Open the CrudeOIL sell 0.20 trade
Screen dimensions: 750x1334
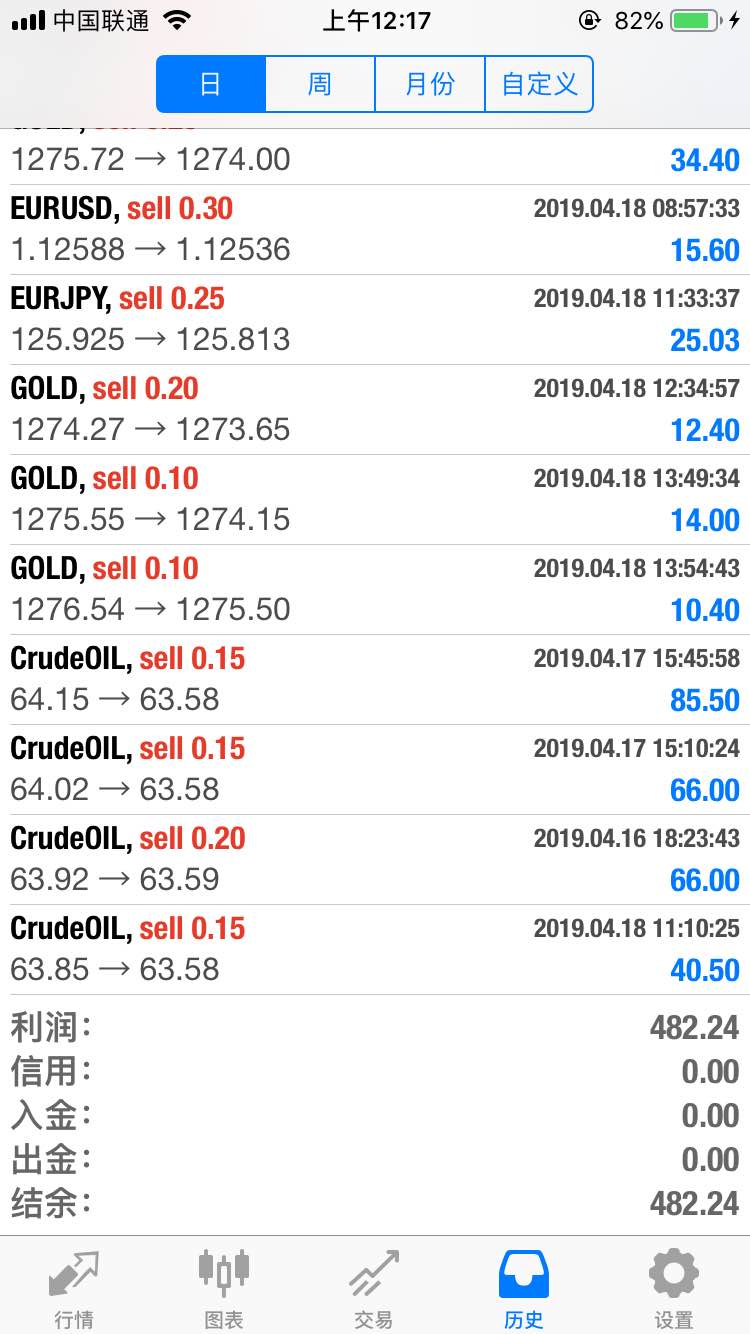coord(375,860)
